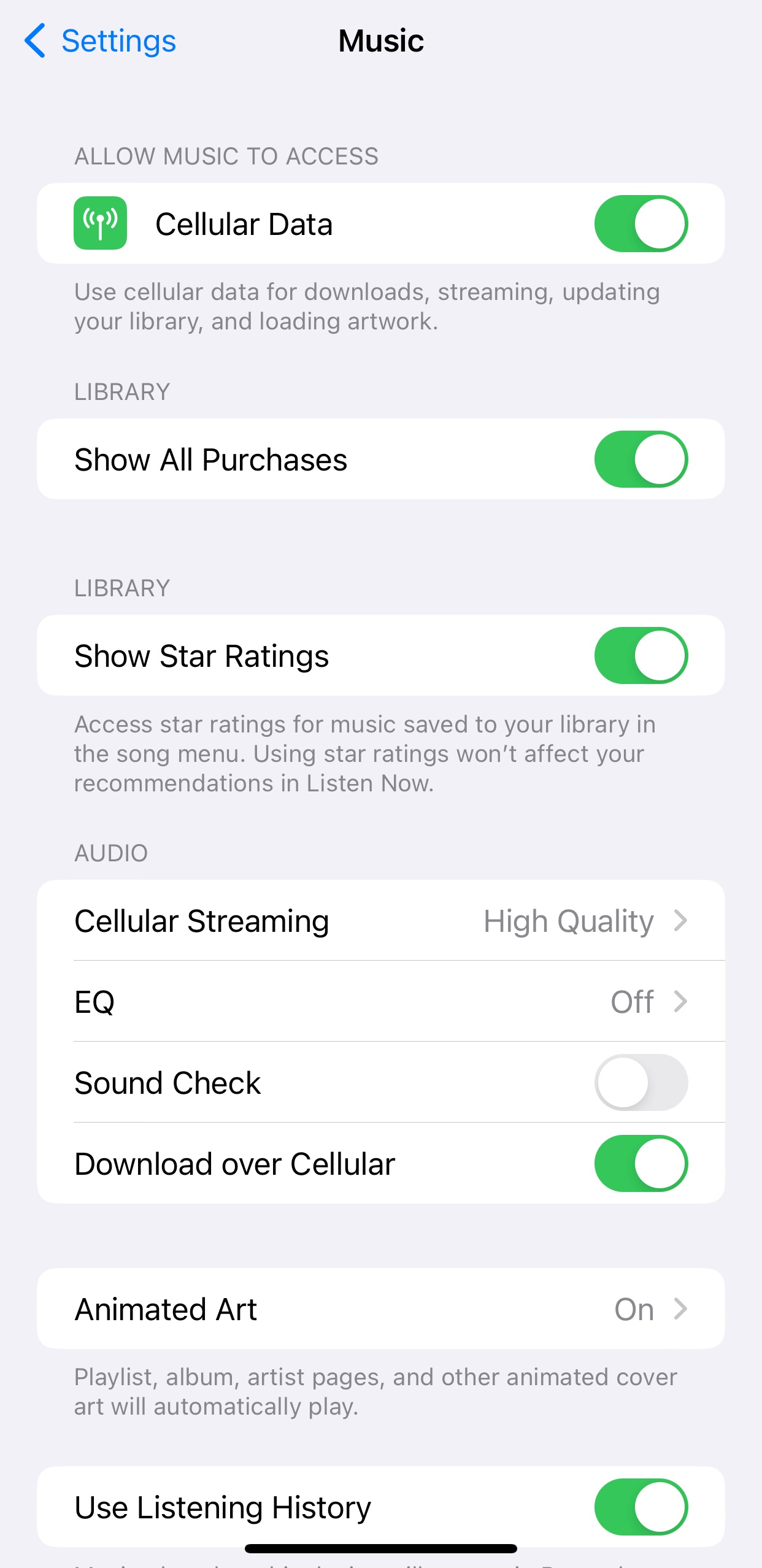Screen dimensions: 762x1568
Task: Disable Show All Purchases
Action: tap(641, 459)
